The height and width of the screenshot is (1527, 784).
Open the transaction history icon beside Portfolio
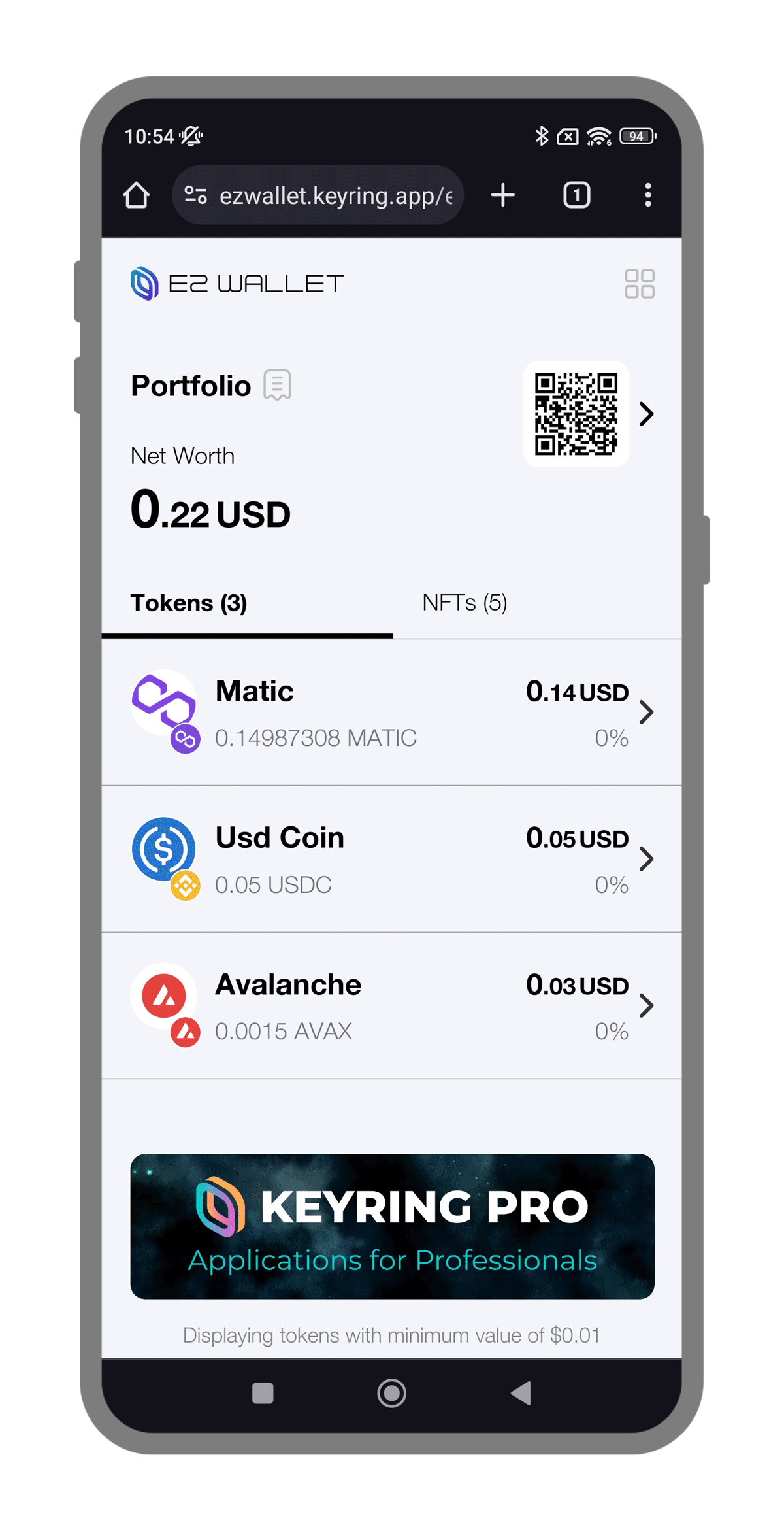[x=277, y=385]
